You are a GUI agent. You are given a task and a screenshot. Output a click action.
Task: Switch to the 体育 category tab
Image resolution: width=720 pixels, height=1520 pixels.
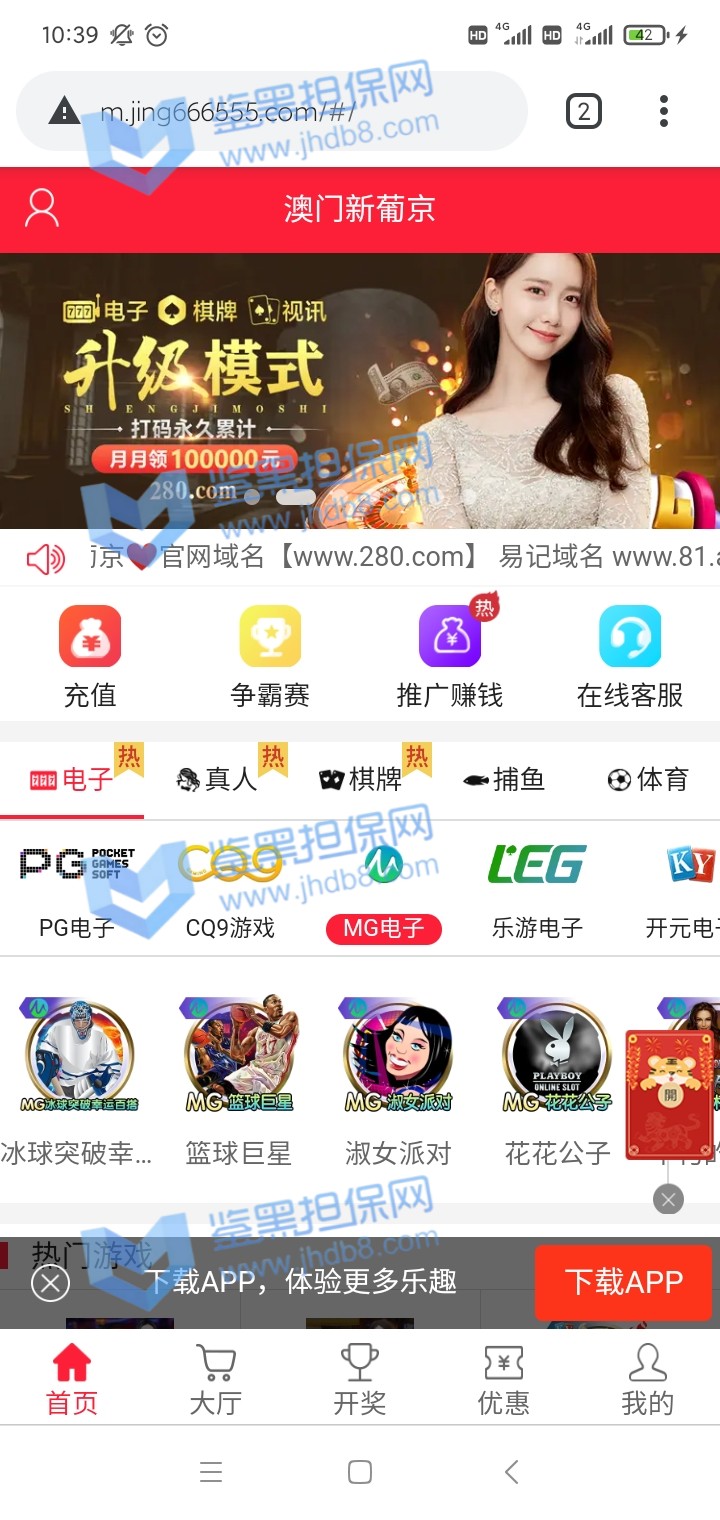click(648, 780)
